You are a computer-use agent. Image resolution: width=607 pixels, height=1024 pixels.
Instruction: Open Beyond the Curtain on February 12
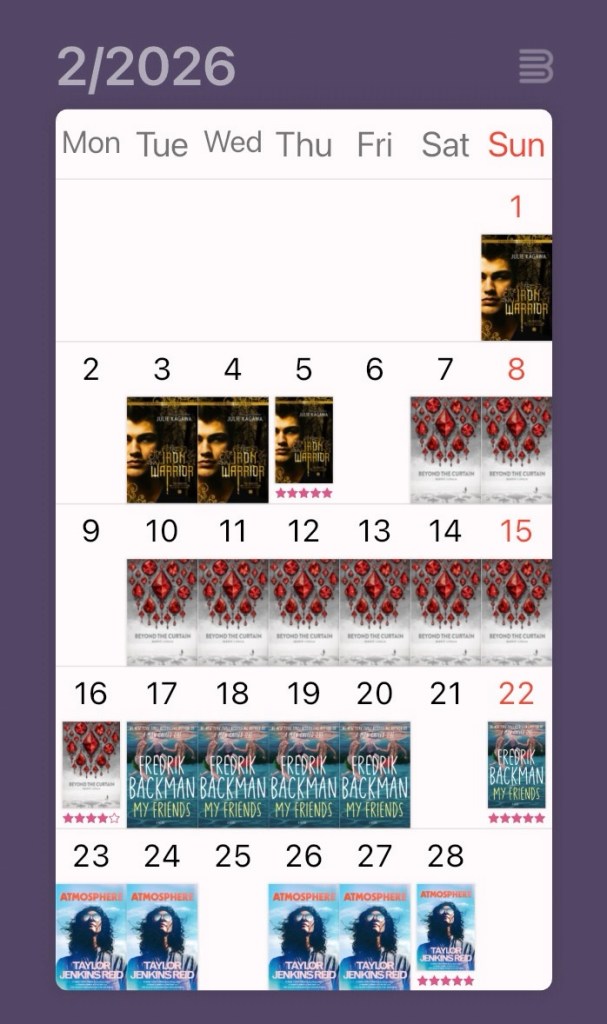click(304, 611)
